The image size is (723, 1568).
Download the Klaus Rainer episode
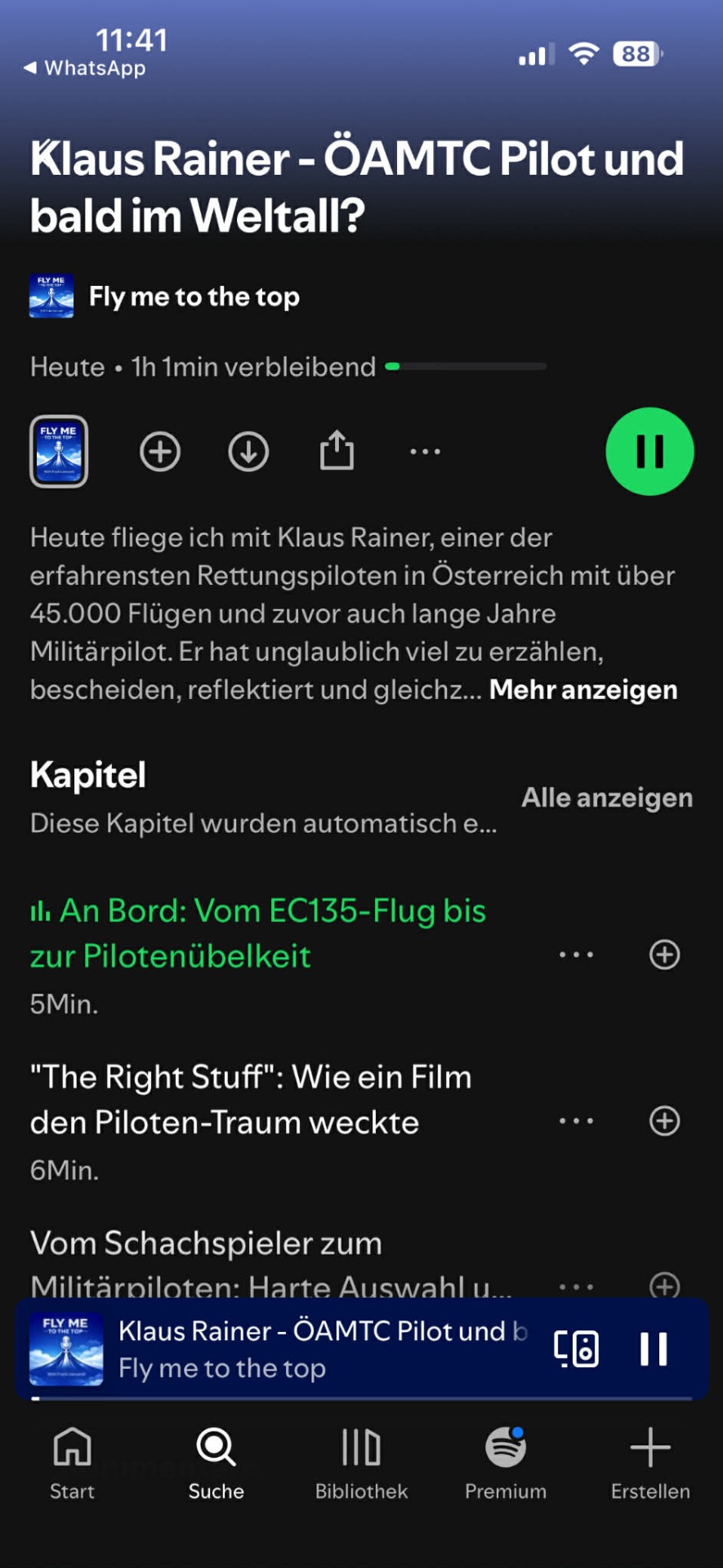pos(248,451)
